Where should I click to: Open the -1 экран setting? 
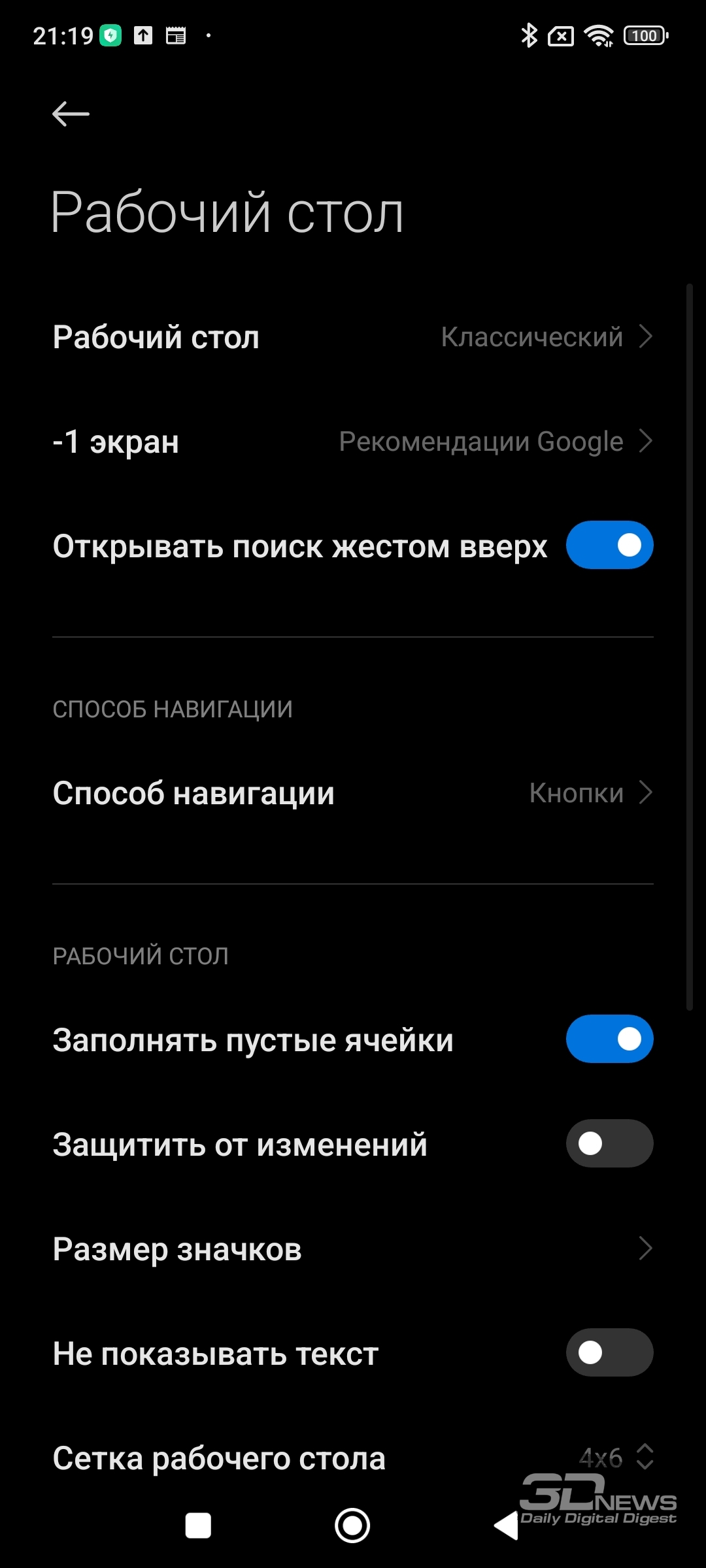pyautogui.click(x=353, y=442)
